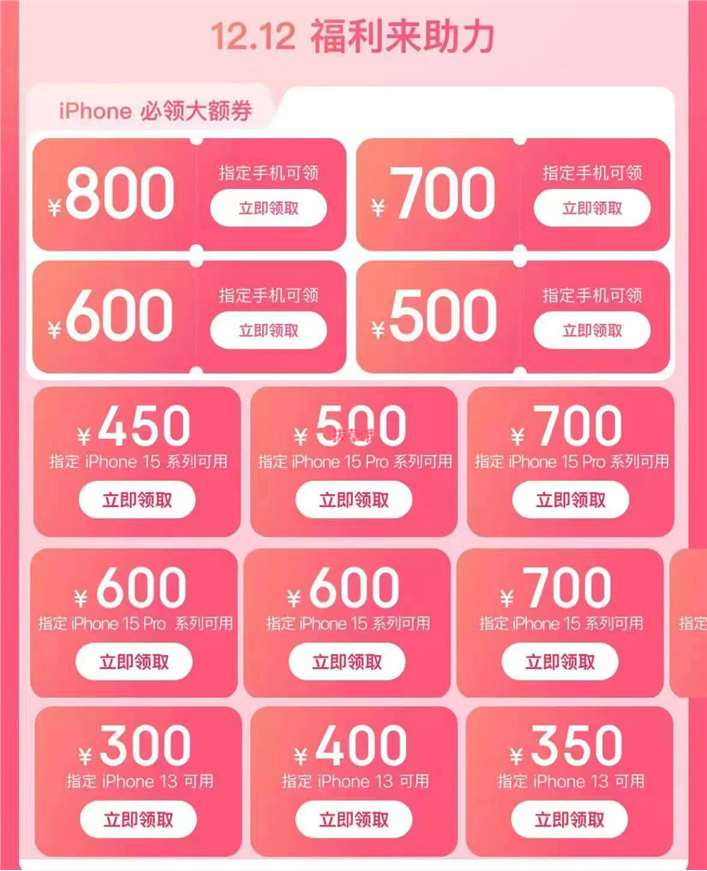The height and width of the screenshot is (871, 707).
Task: Claim the ¥400 iPhone 13 coupon
Action: 353,819
